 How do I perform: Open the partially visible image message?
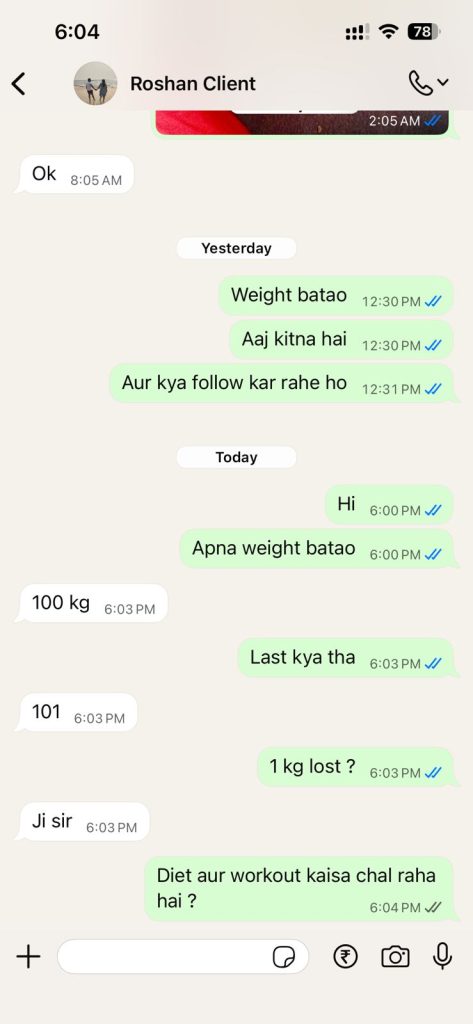[x=302, y=123]
